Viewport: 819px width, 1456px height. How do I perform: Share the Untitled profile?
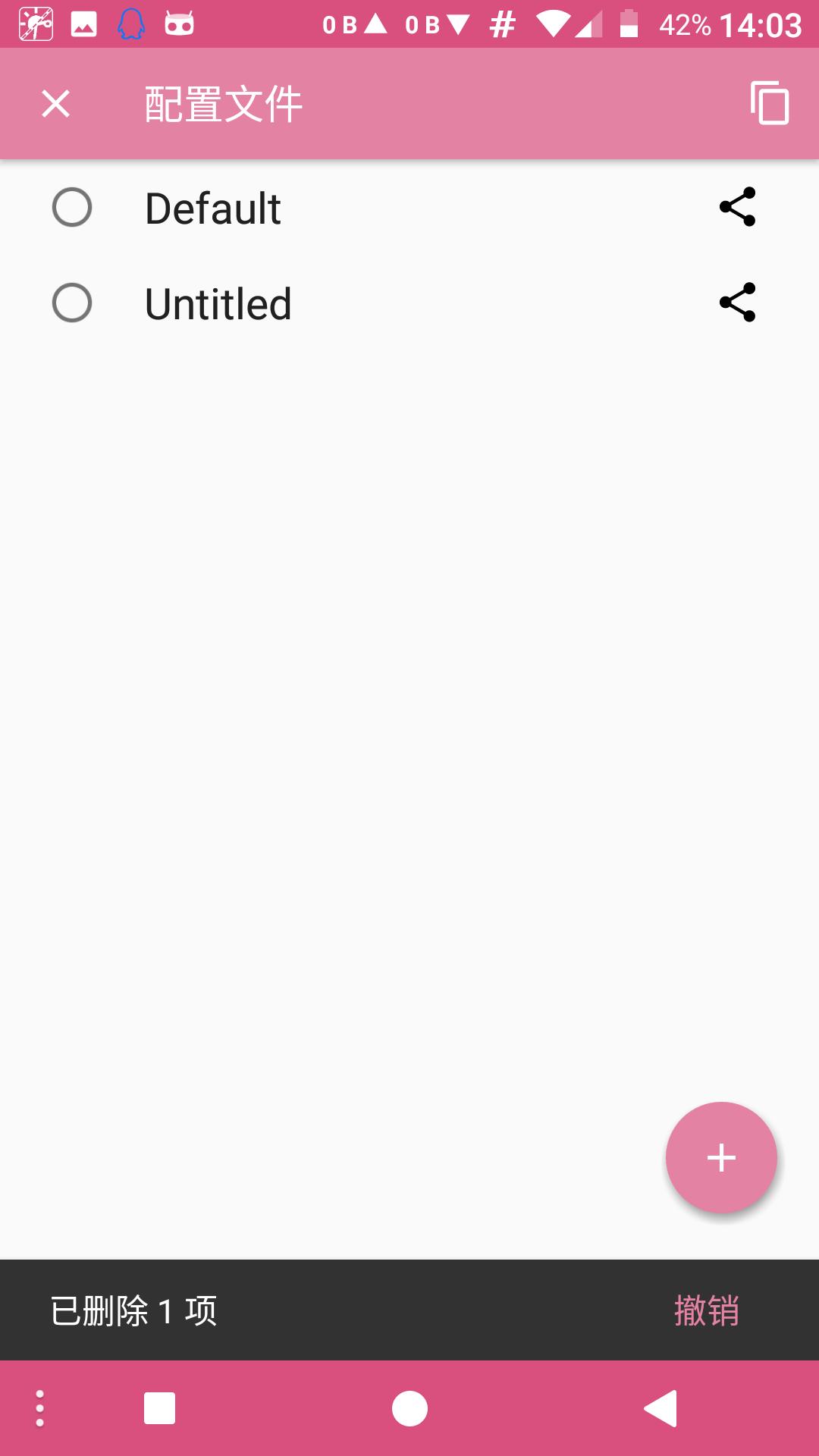(737, 303)
